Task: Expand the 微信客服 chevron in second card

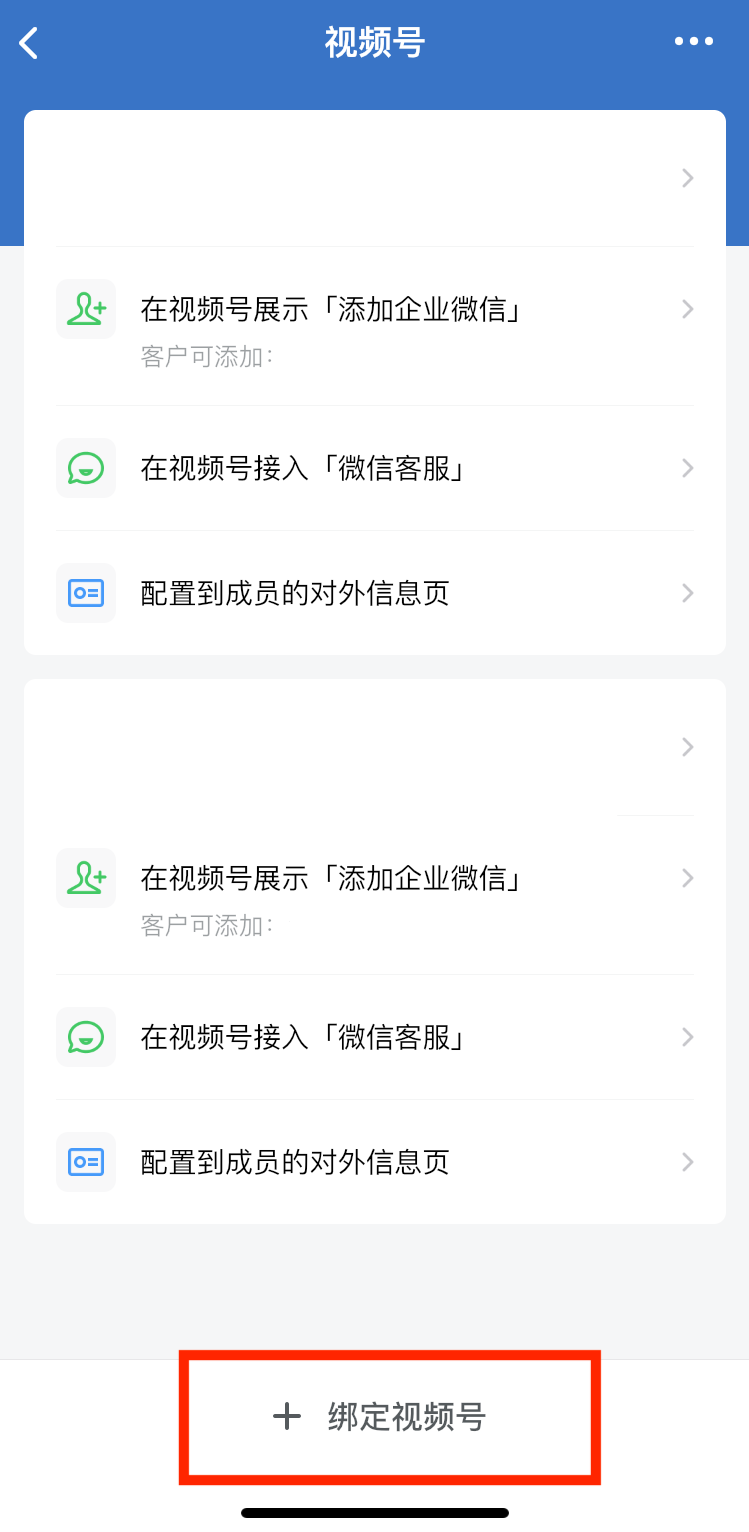Action: pos(687,1037)
